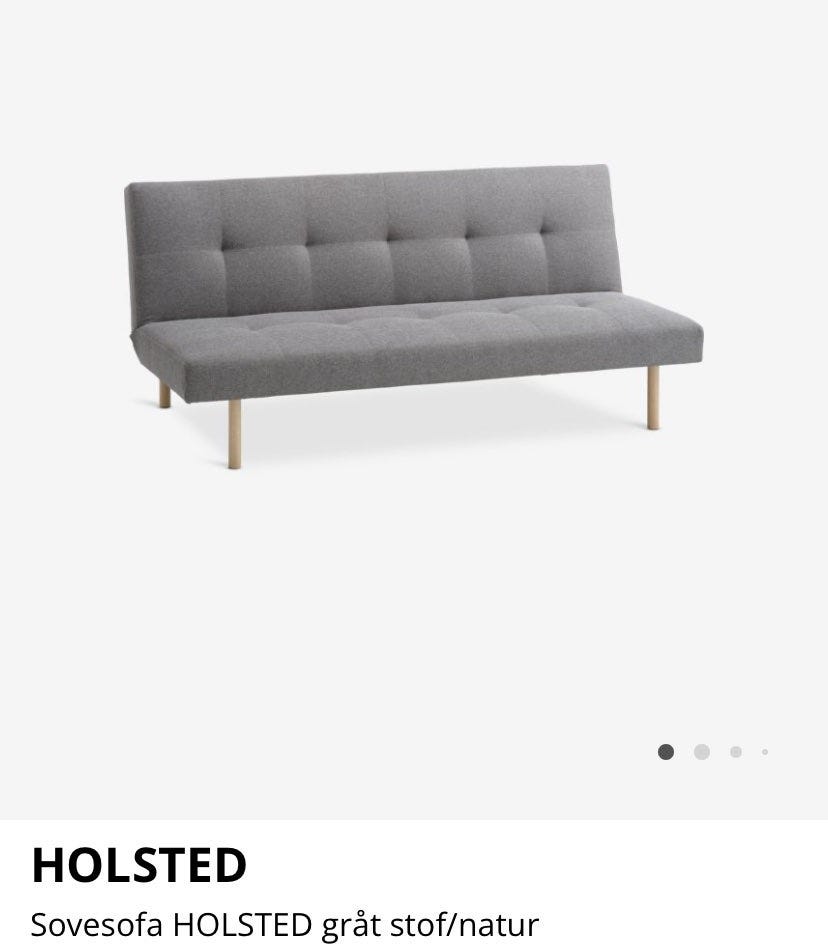
Task: Select the third carousel page dot
Action: point(736,752)
